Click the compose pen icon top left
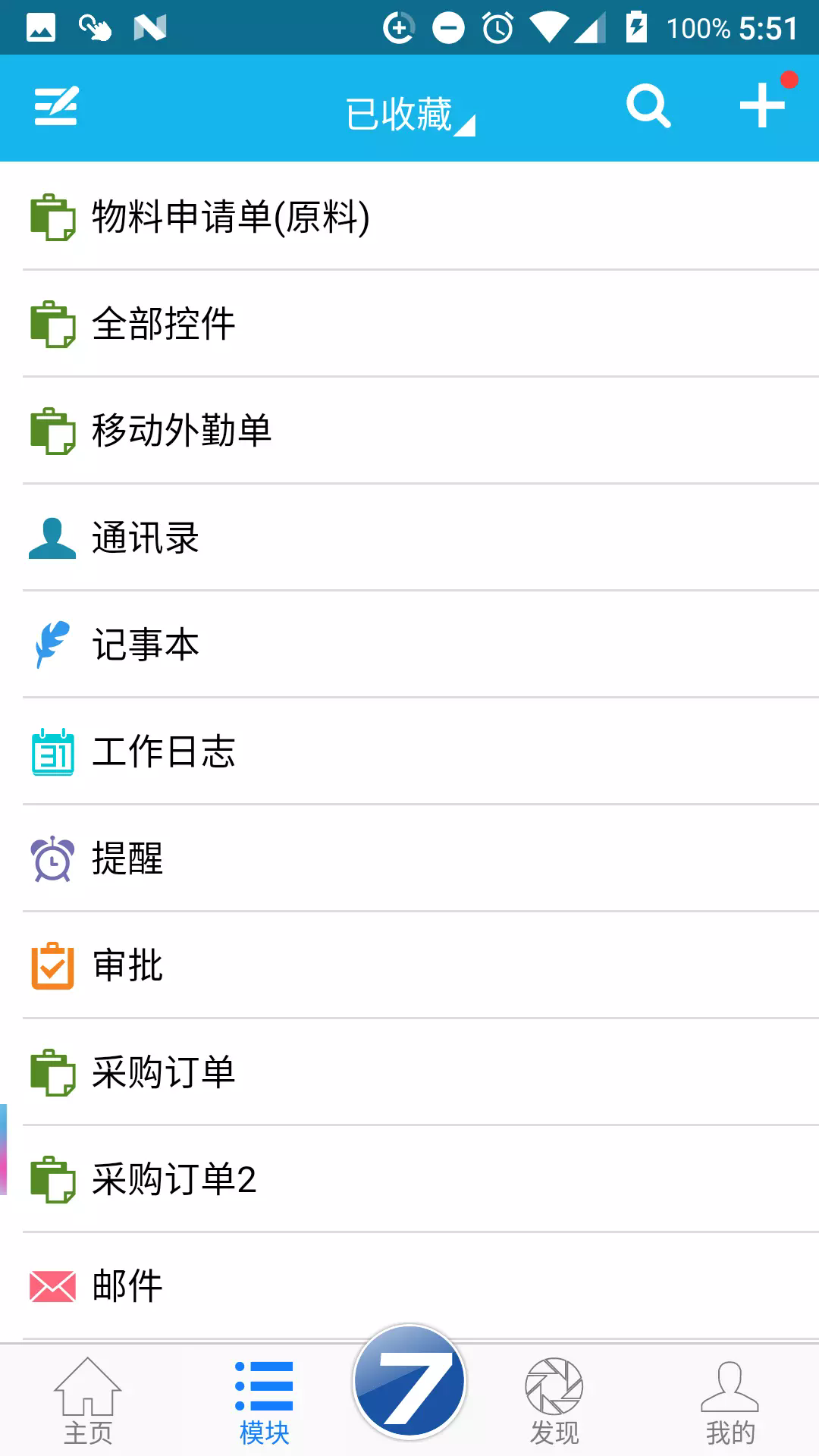Viewport: 819px width, 1456px height. point(55,107)
